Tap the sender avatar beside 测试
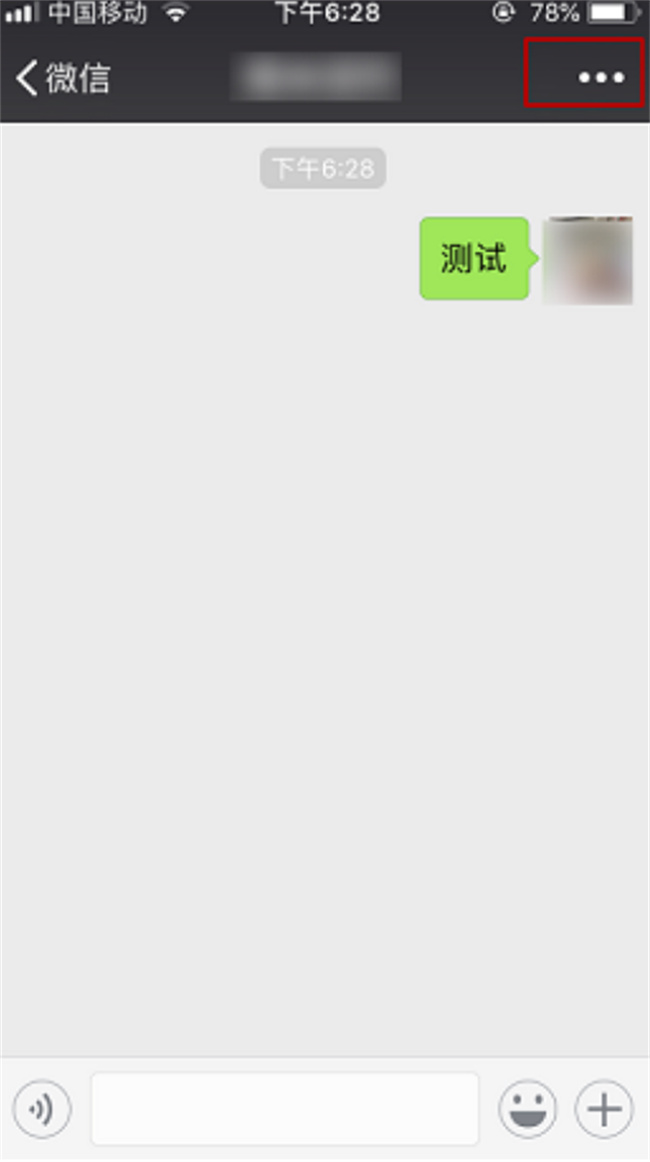The width and height of the screenshot is (650, 1162). tap(588, 260)
